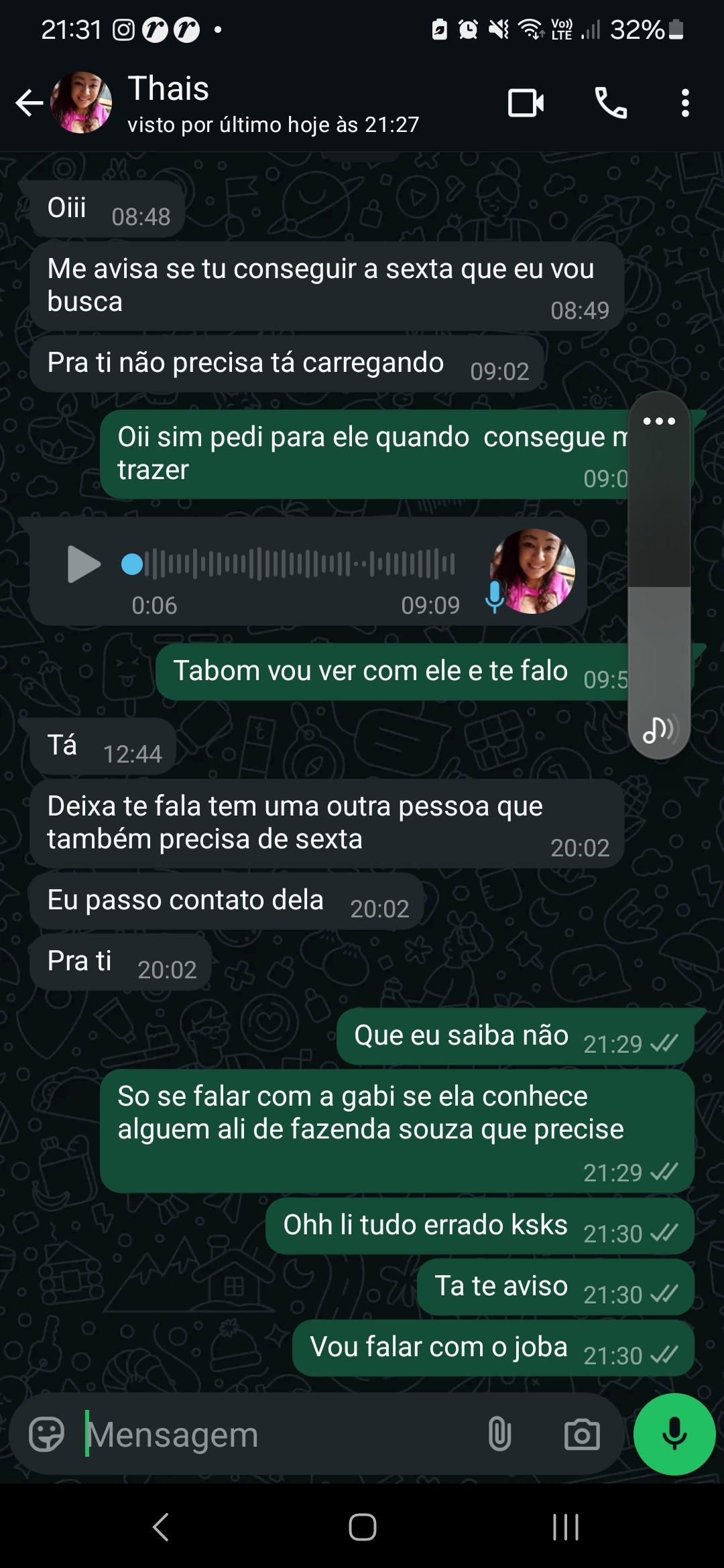Open the chat overflow menu

(x=684, y=103)
